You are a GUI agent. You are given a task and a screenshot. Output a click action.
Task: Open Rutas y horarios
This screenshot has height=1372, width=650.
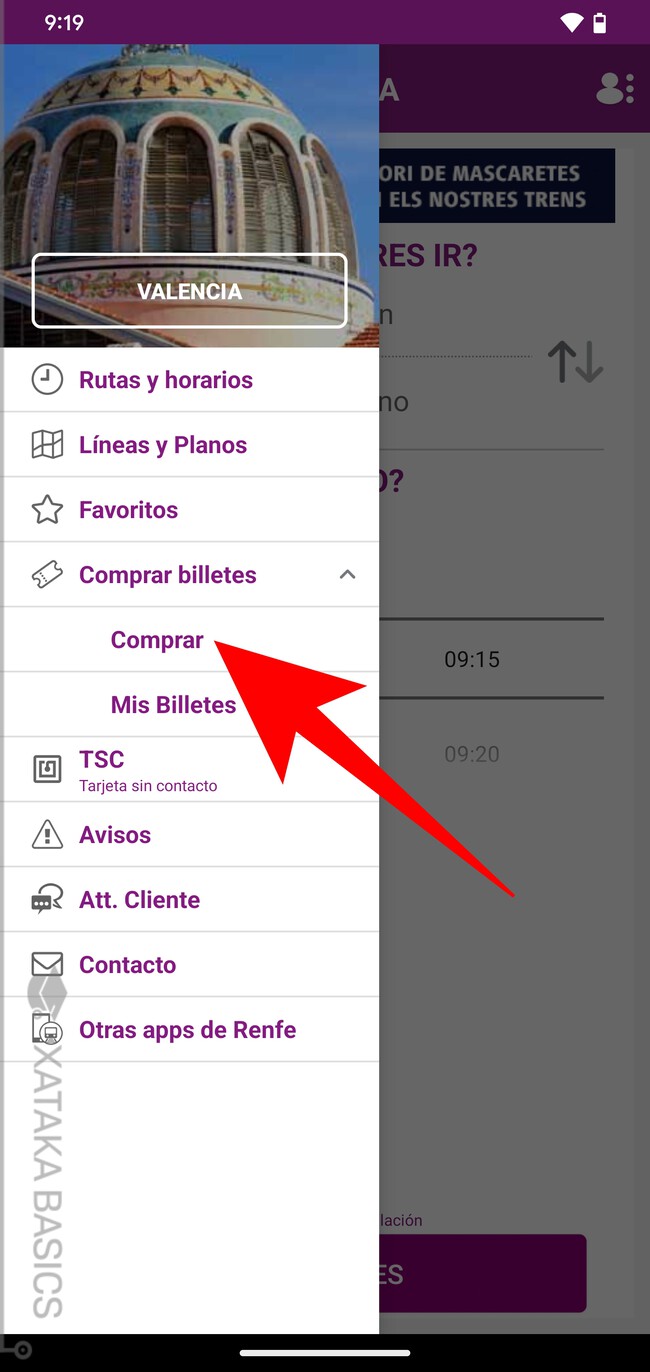tap(191, 380)
